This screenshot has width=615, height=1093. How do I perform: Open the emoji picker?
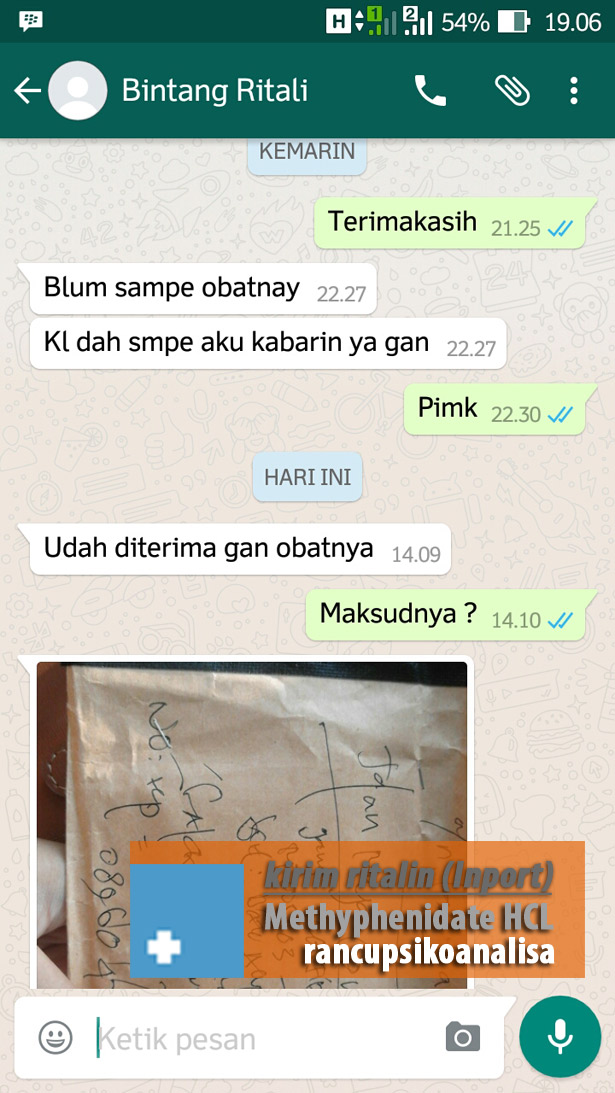(x=55, y=1038)
